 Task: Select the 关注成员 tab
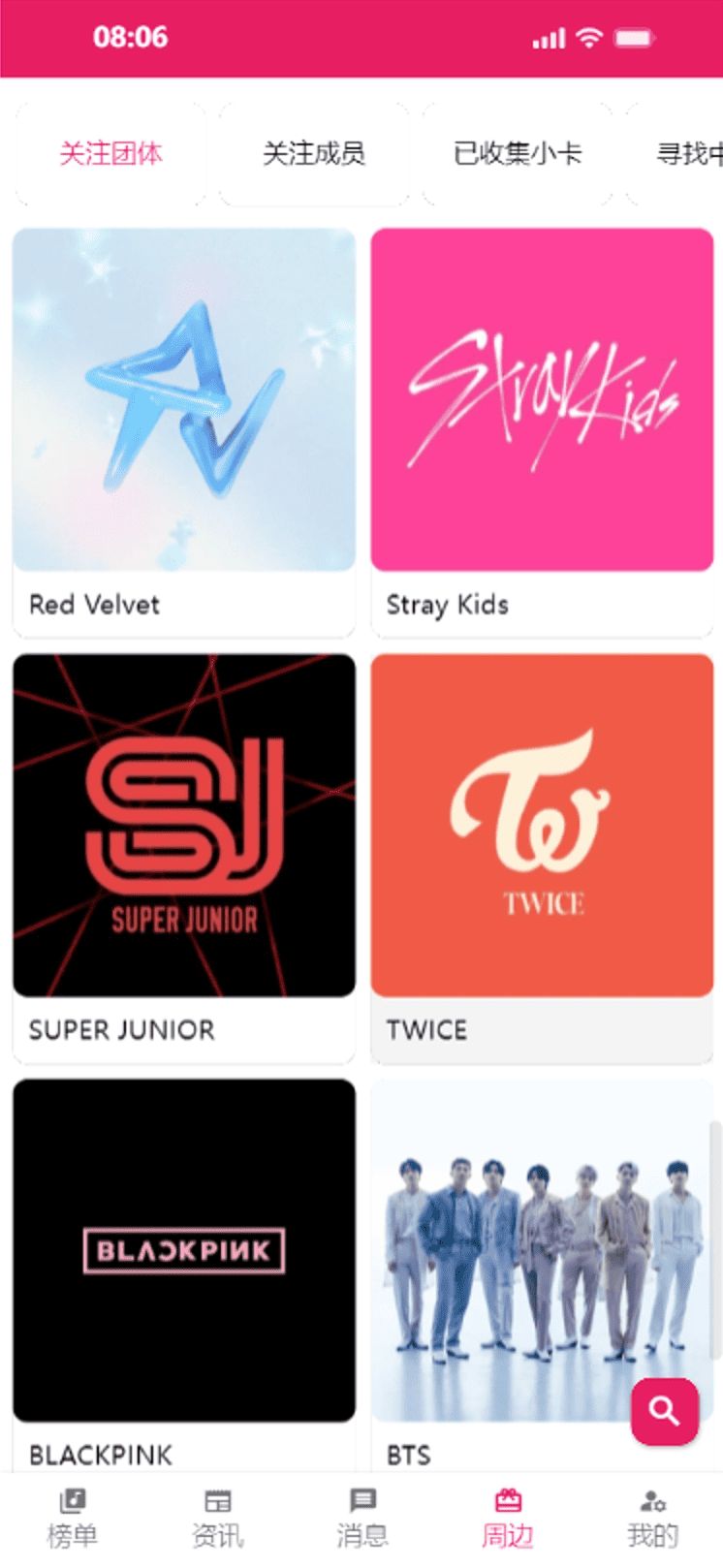[314, 153]
